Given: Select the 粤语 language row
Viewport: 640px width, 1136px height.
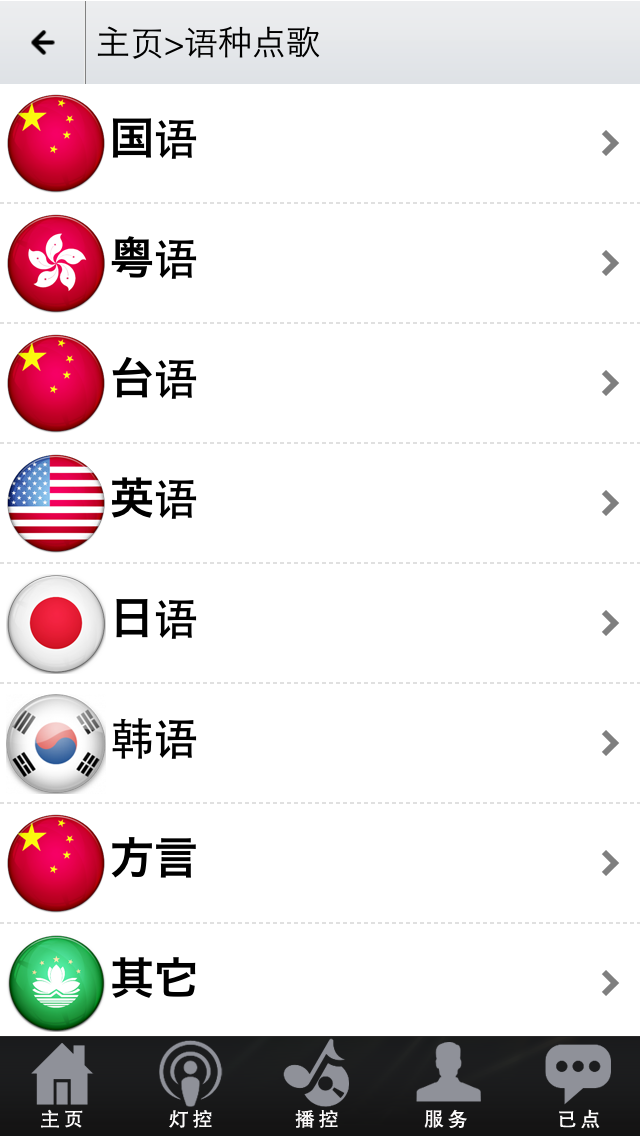Looking at the screenshot, I should (x=320, y=263).
